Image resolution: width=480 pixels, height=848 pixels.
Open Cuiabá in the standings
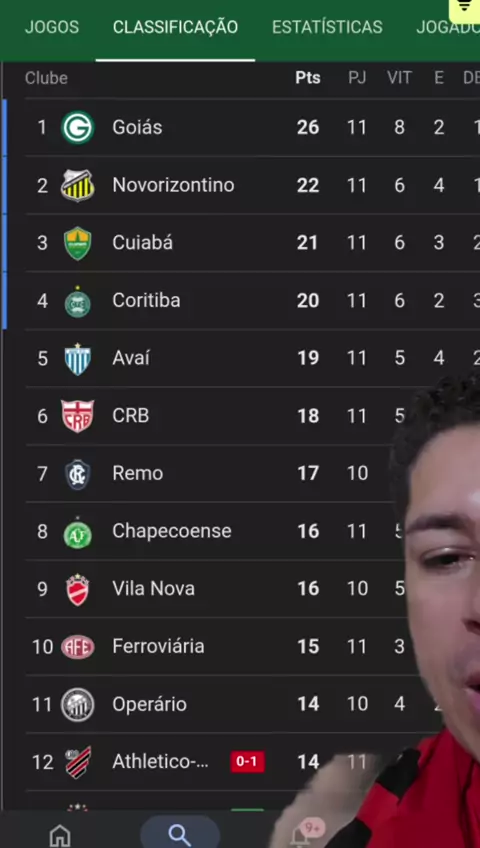pyautogui.click(x=252, y=243)
